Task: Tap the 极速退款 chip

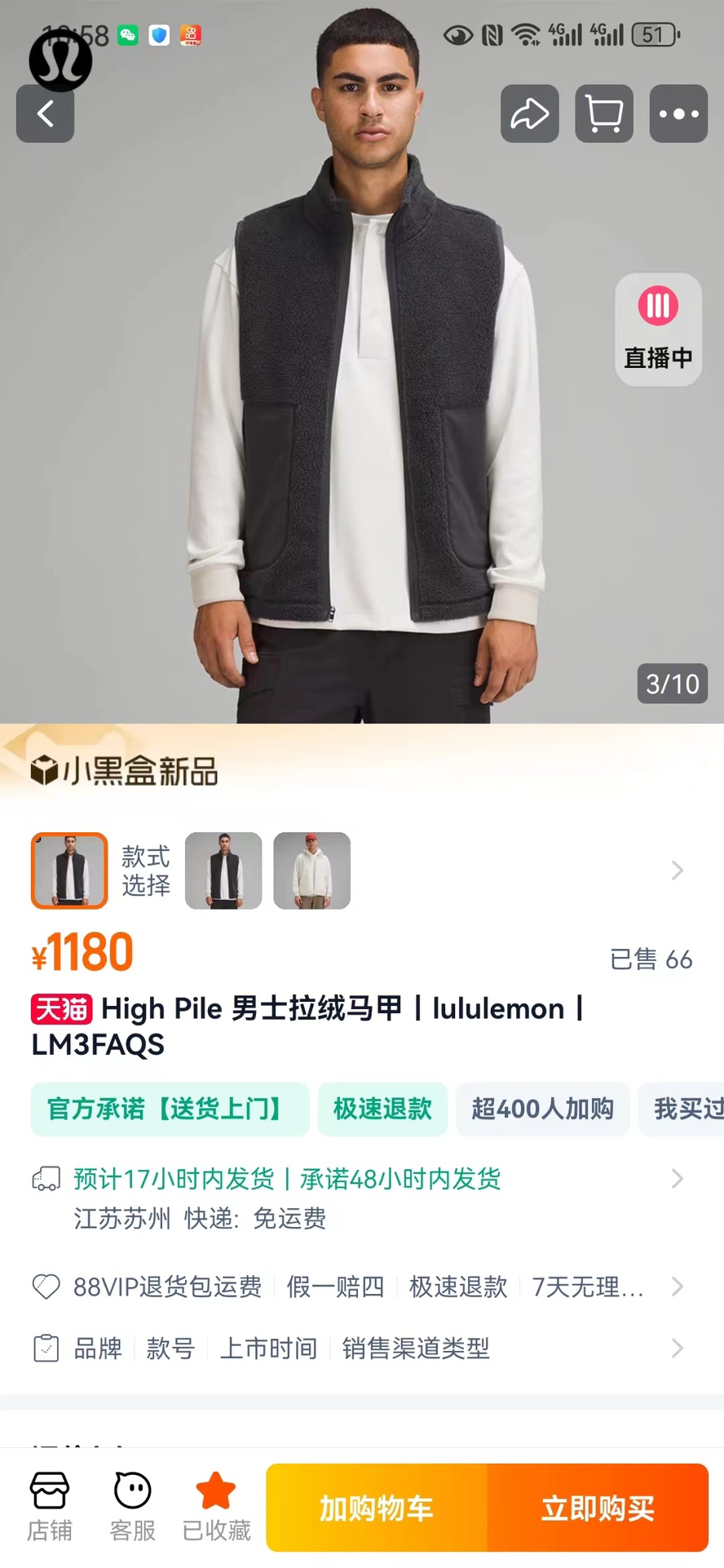Action: click(382, 1109)
